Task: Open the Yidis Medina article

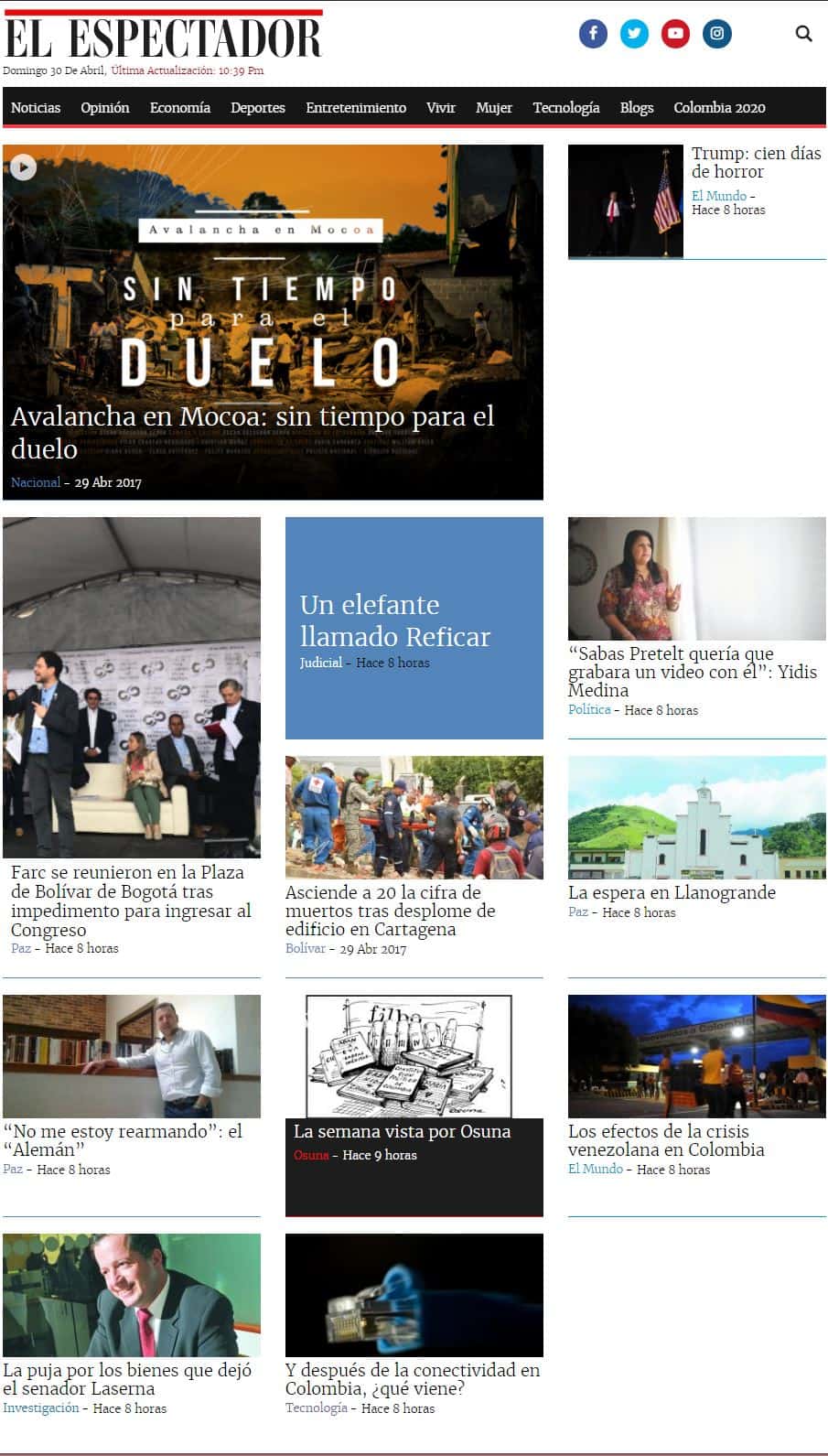Action: [692, 671]
